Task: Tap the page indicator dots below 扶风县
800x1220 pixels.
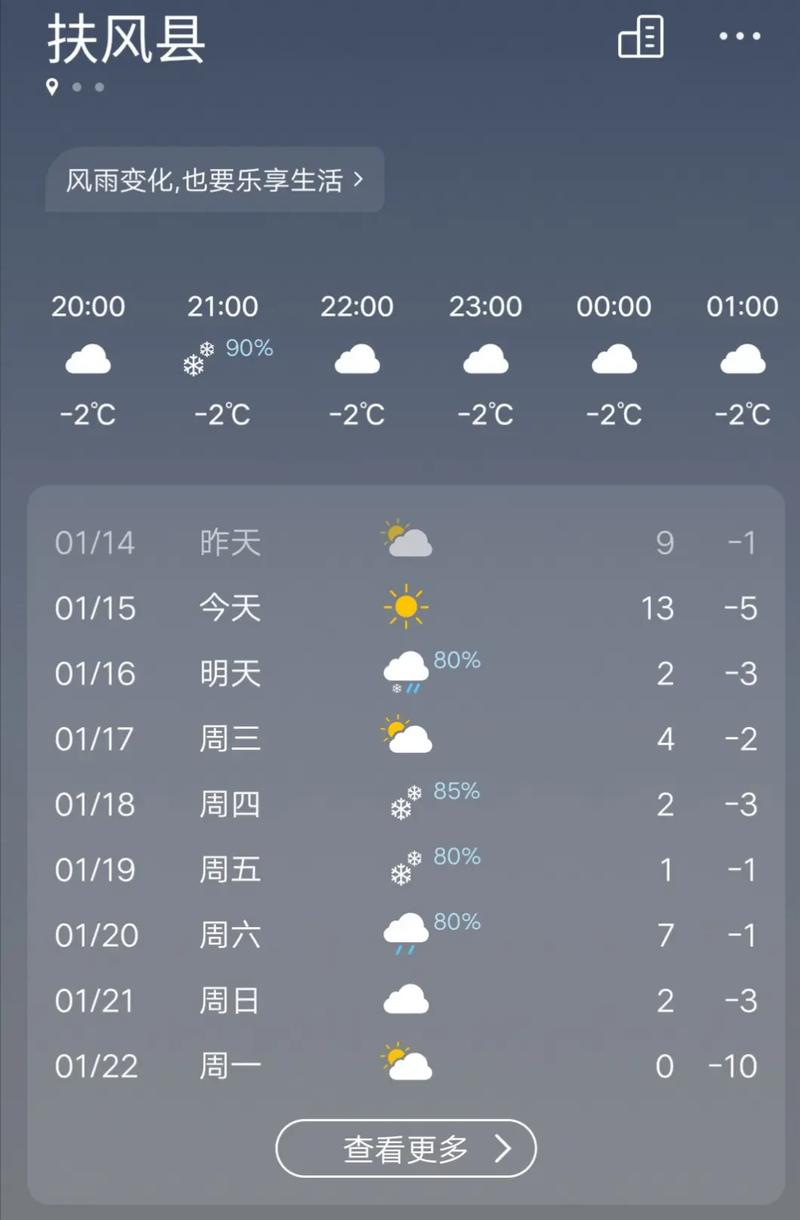Action: pos(87,88)
